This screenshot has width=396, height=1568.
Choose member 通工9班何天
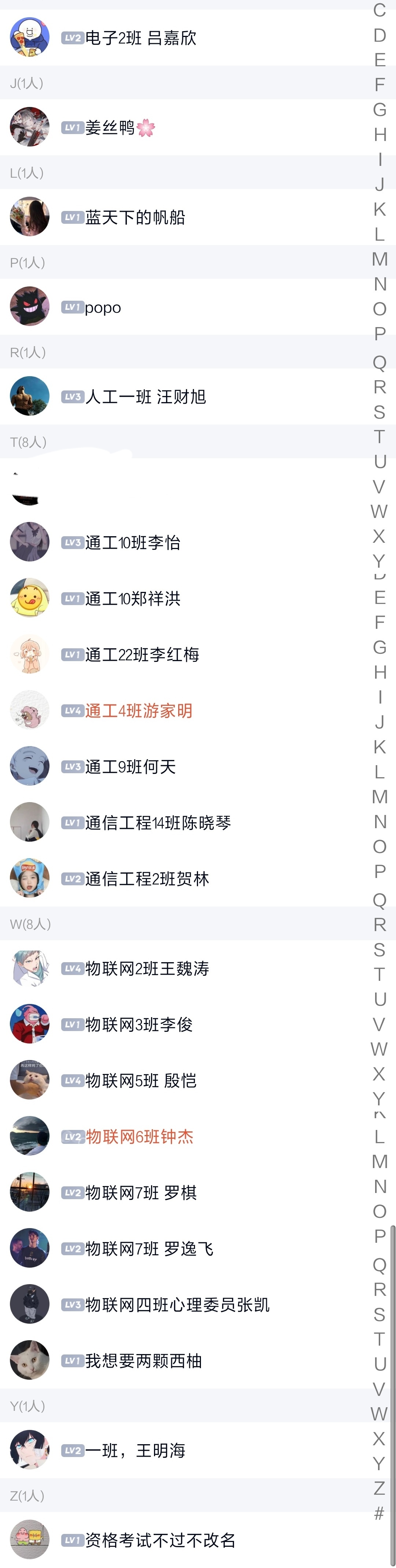131,766
